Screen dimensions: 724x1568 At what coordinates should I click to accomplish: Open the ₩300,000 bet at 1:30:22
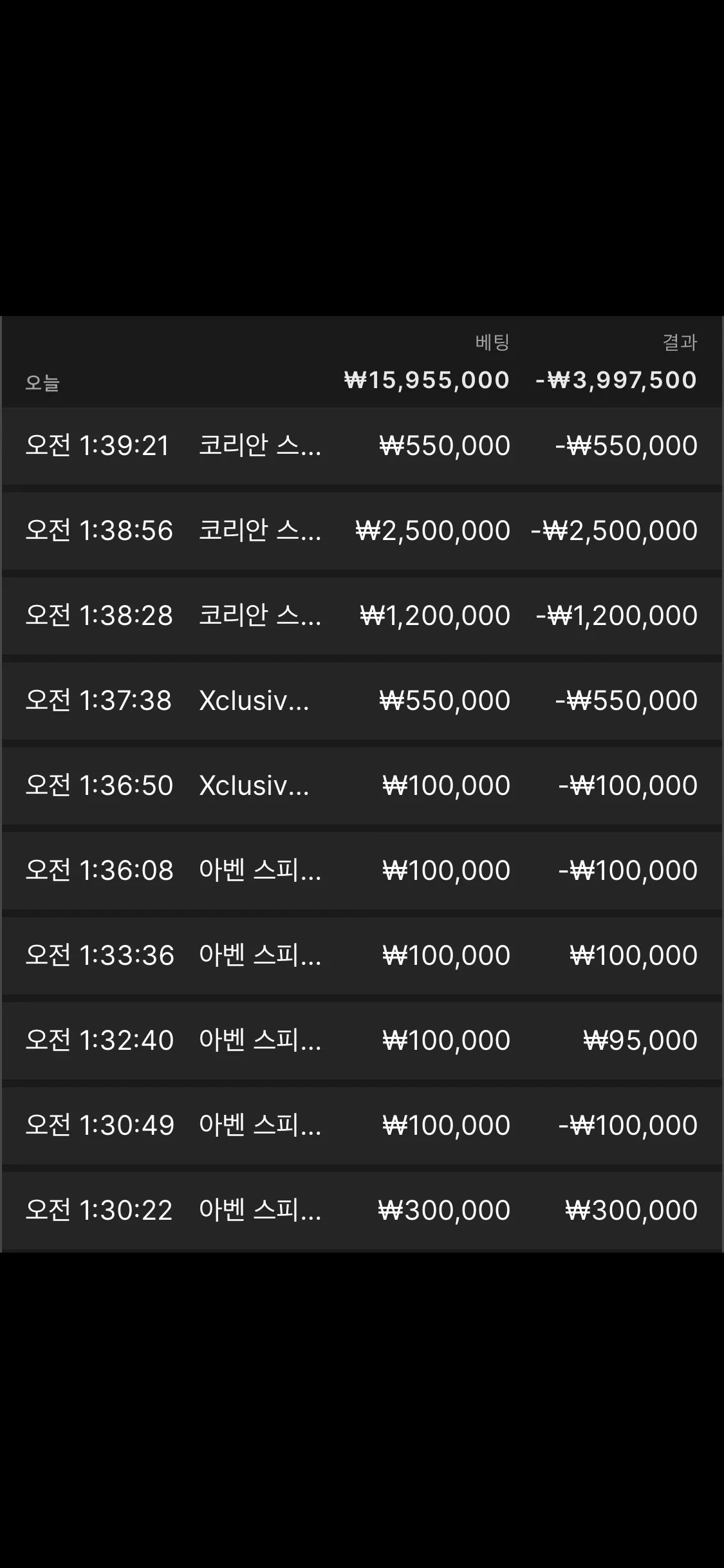(362, 1211)
